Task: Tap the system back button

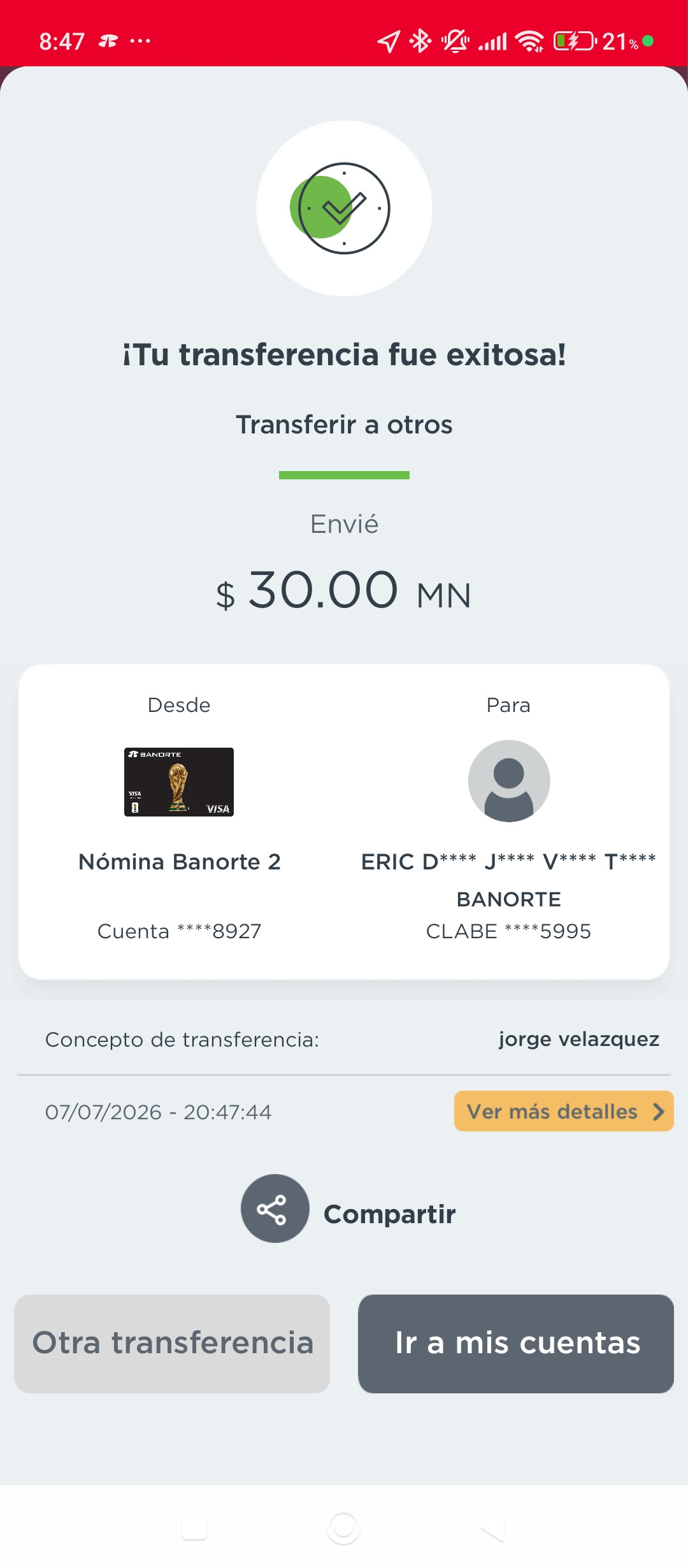Action: click(493, 1528)
